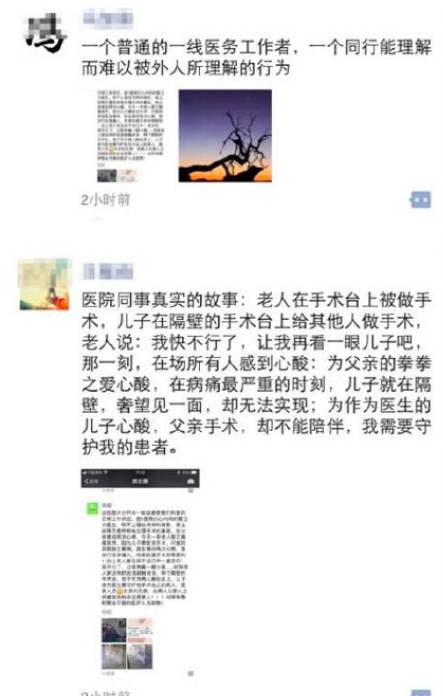Tap the blurred name above the hospital story post
The width and height of the screenshot is (443, 696).
pos(108,271)
